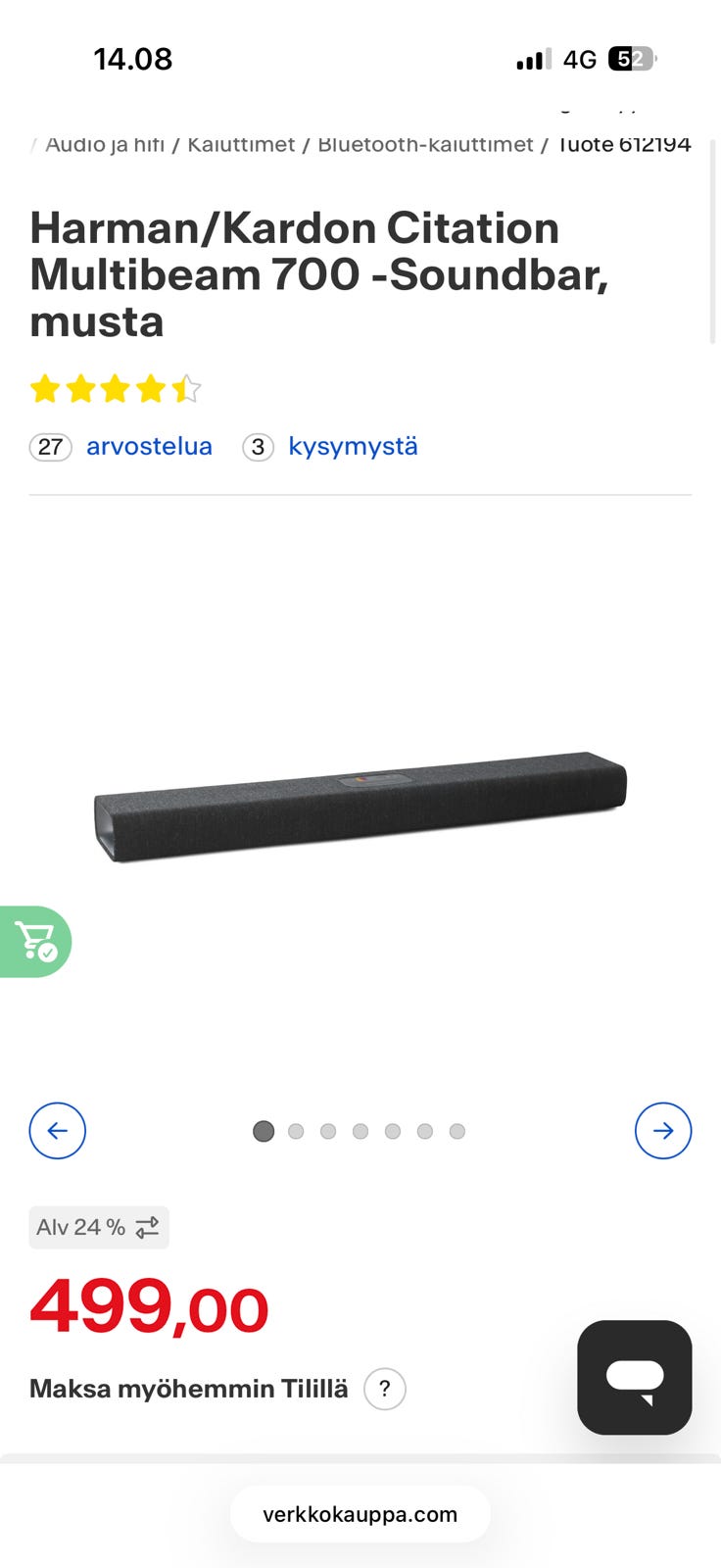Tap the question mark help icon
The height and width of the screenshot is (1568, 721).
click(384, 1388)
